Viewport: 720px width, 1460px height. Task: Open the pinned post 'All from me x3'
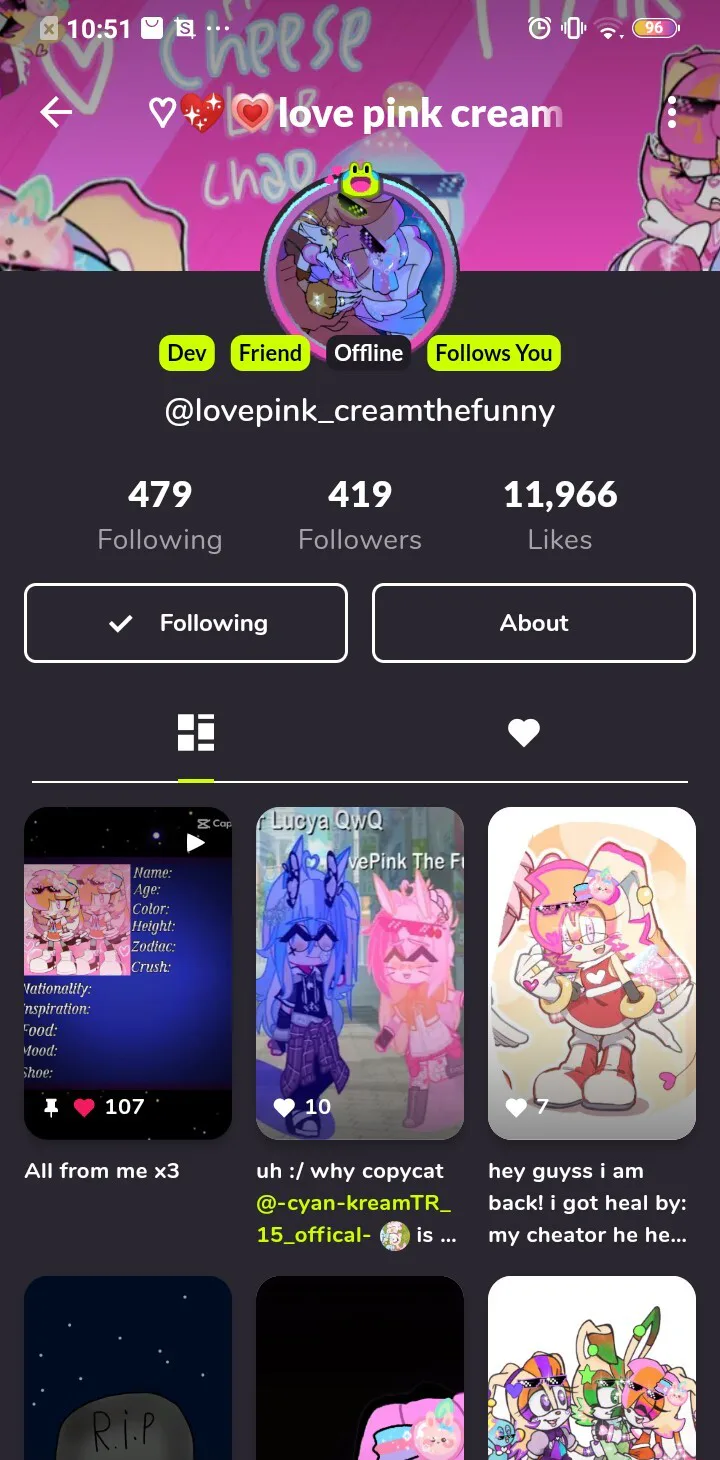(x=128, y=973)
